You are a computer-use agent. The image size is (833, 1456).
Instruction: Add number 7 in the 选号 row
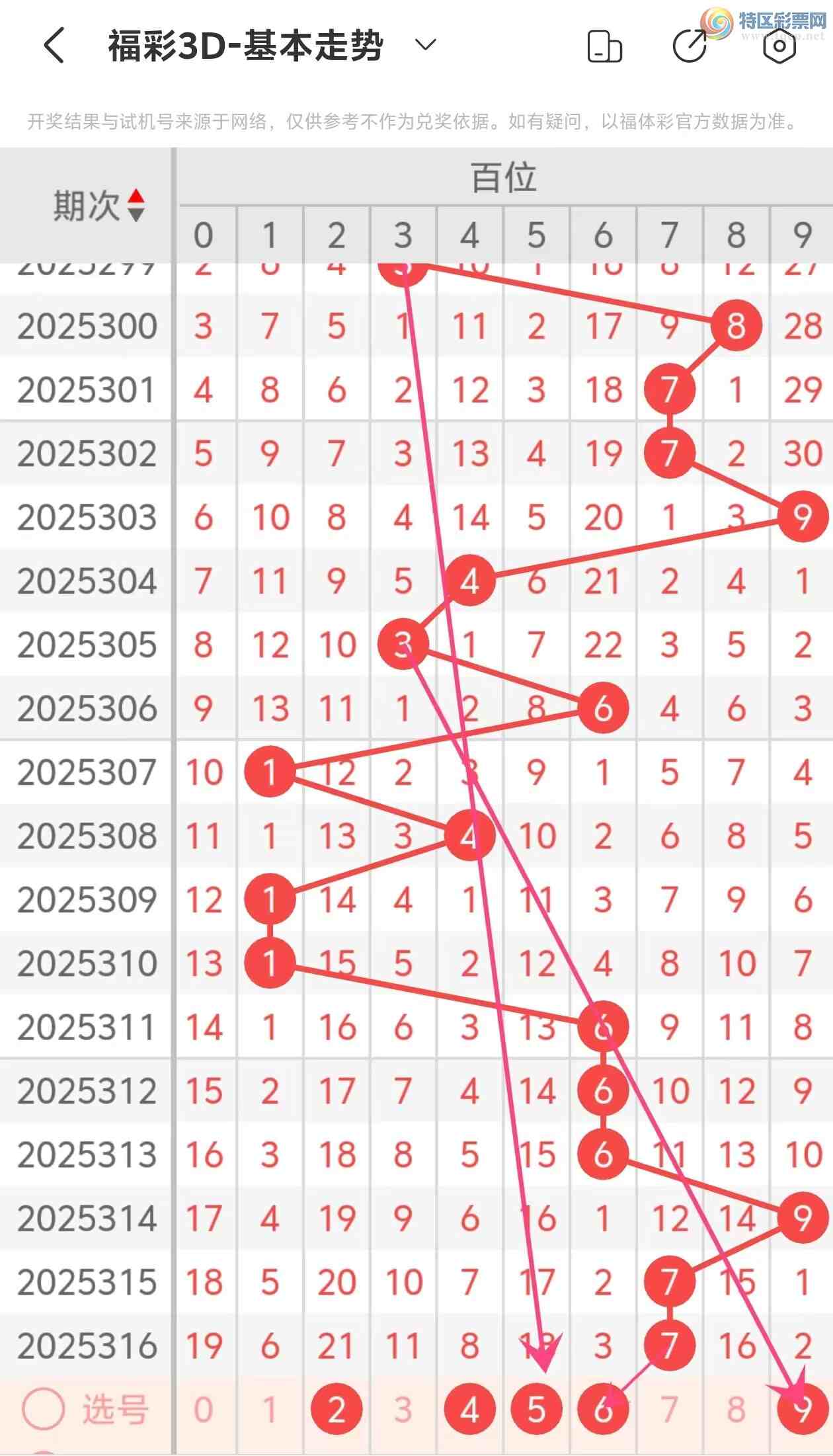point(670,1410)
